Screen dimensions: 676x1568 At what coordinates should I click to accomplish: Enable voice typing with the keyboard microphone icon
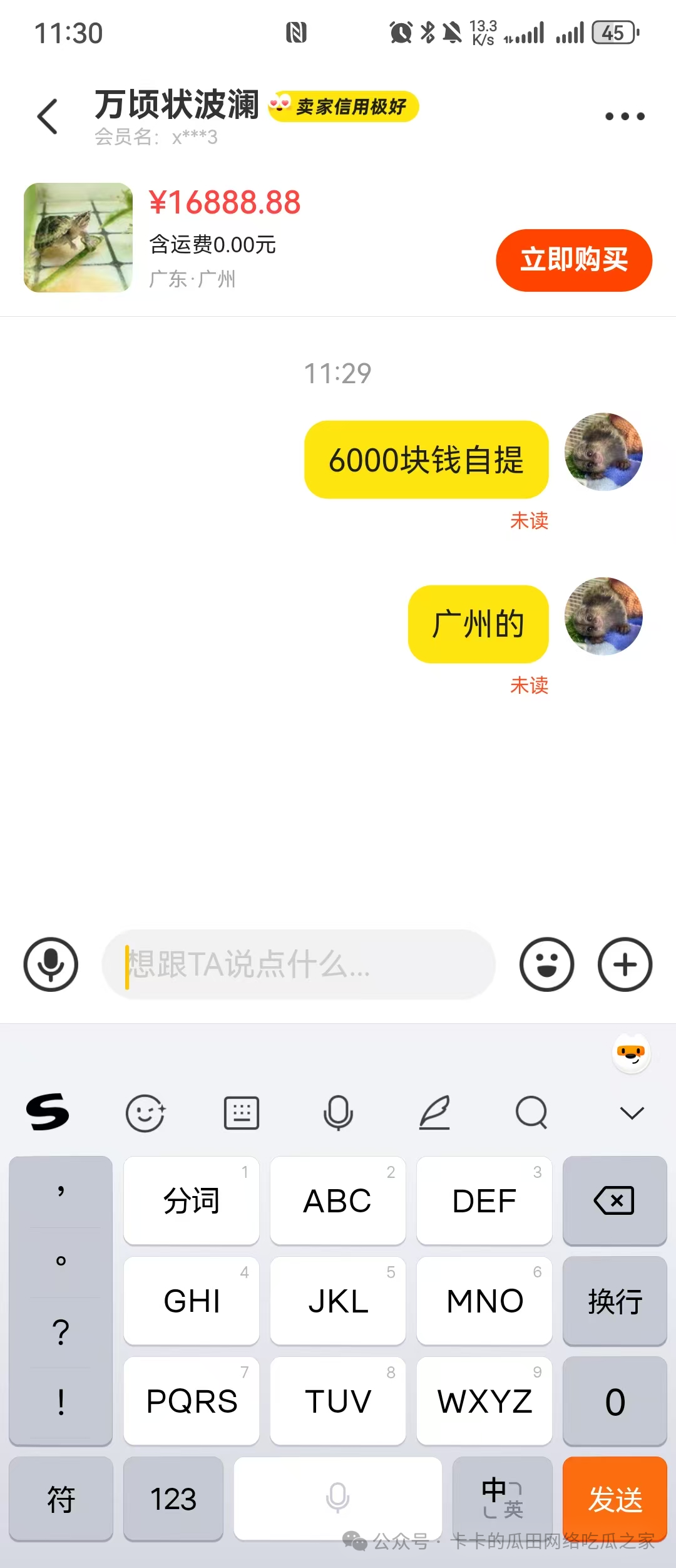point(339,1113)
